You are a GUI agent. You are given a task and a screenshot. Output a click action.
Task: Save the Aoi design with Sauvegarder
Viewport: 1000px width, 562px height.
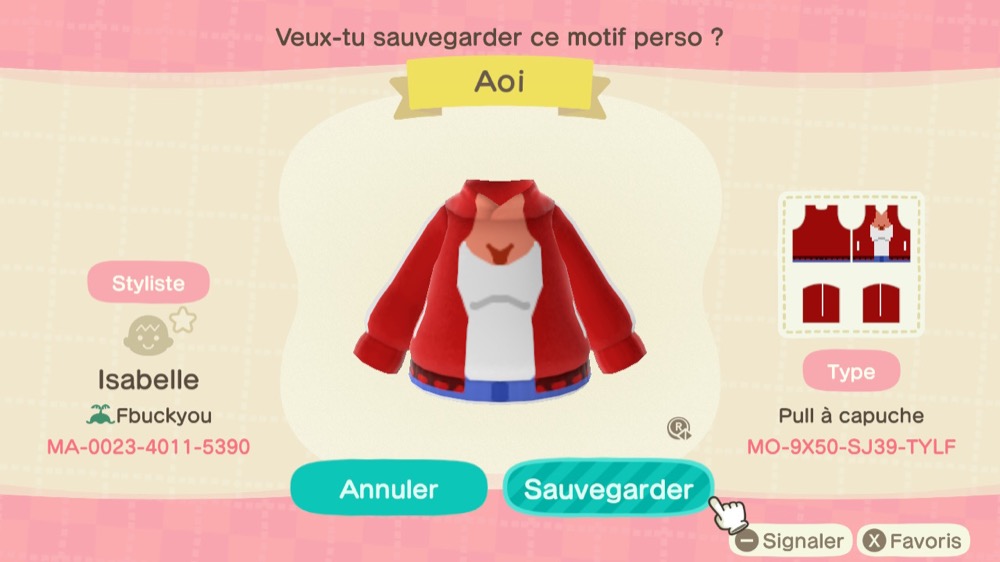(x=608, y=489)
